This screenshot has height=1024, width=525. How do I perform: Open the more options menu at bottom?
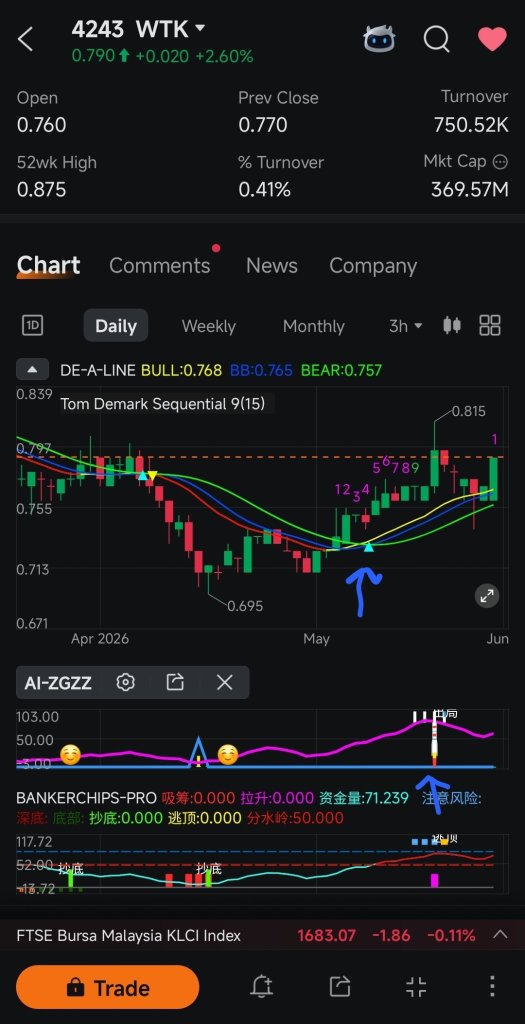coord(493,987)
